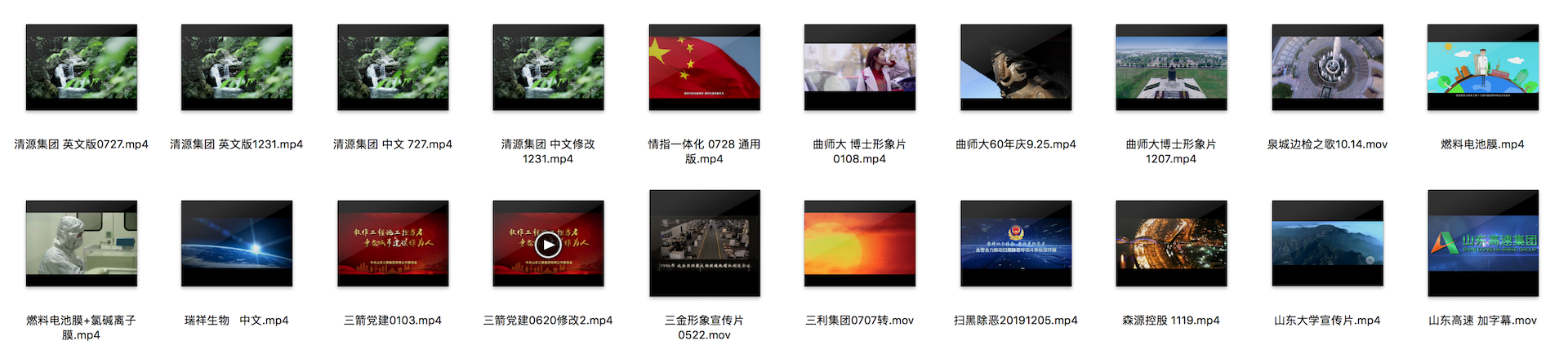Screen dimensions: 1568x354
Task: Open 情指一体化 0728 通用版.mp4
Action: click(x=704, y=68)
